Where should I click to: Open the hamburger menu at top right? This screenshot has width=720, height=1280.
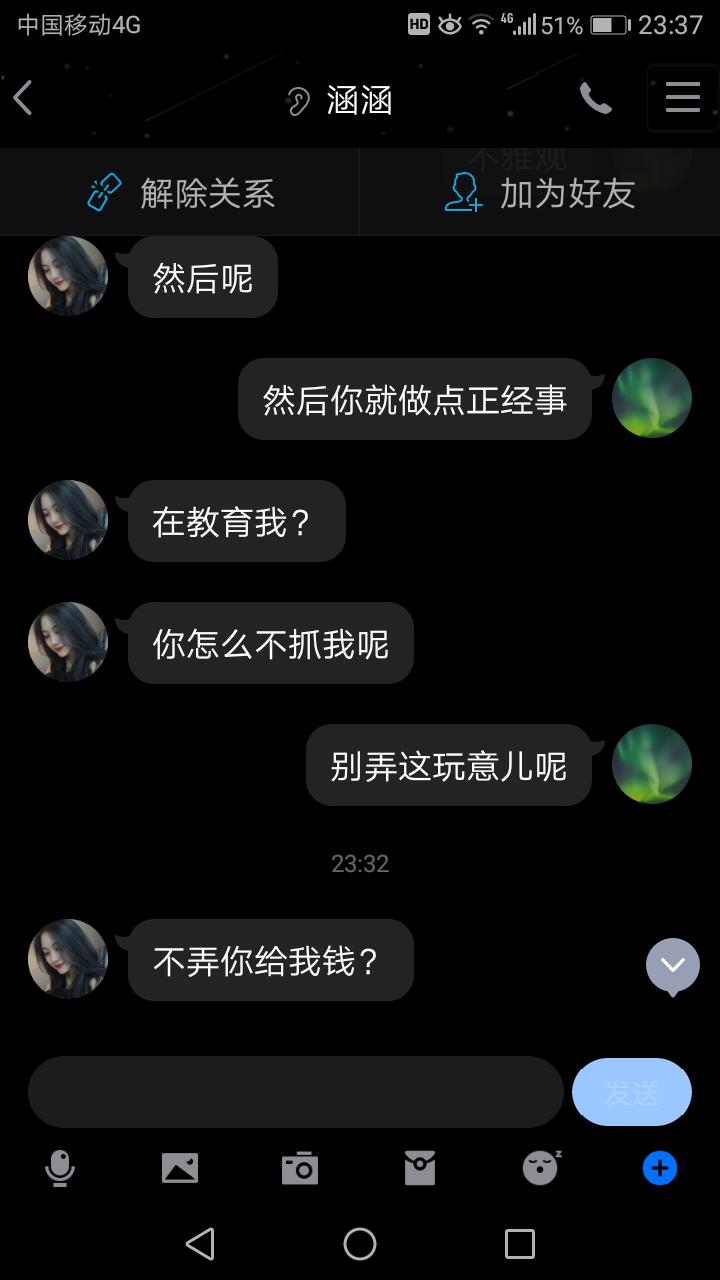tap(683, 98)
